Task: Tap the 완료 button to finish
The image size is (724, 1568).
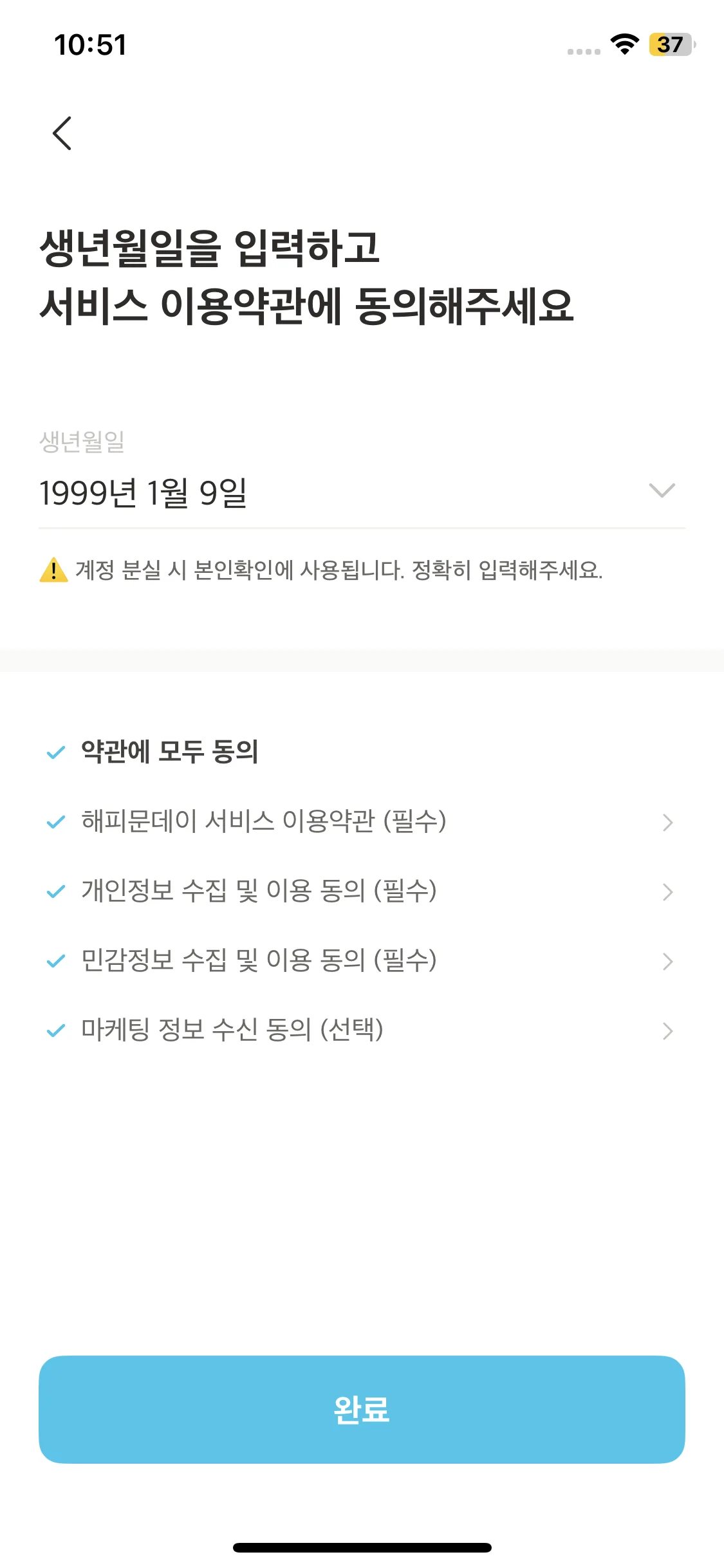Action: coord(362,1409)
